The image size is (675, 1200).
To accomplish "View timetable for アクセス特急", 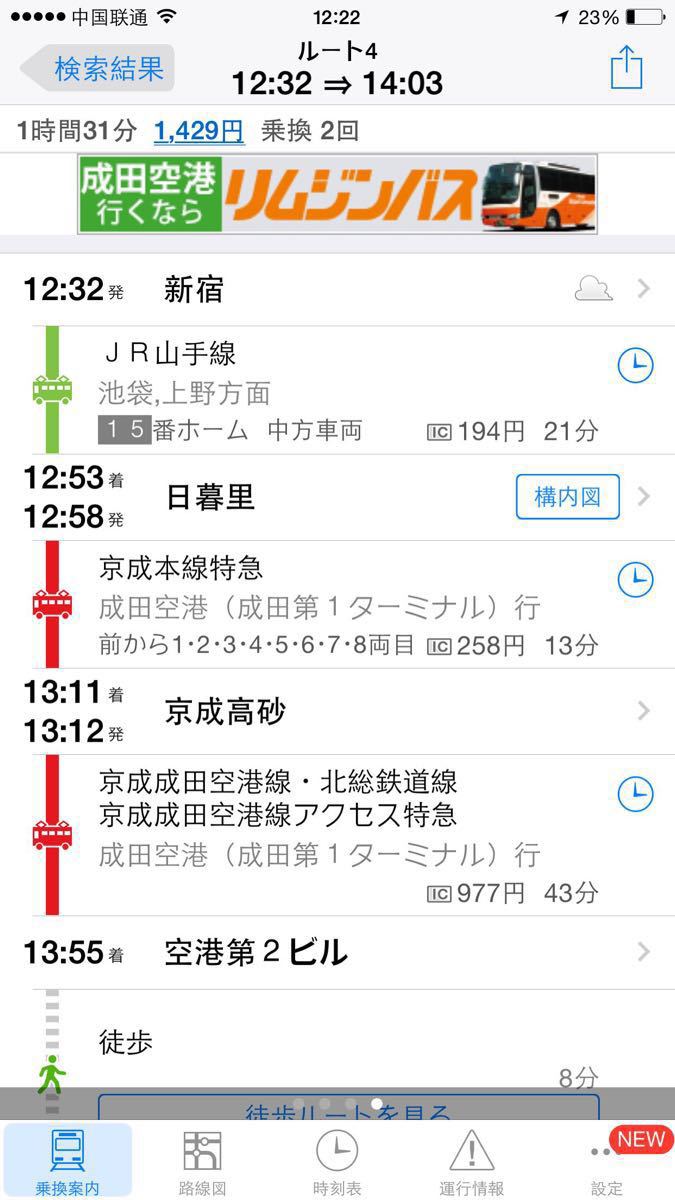I will pyautogui.click(x=635, y=794).
